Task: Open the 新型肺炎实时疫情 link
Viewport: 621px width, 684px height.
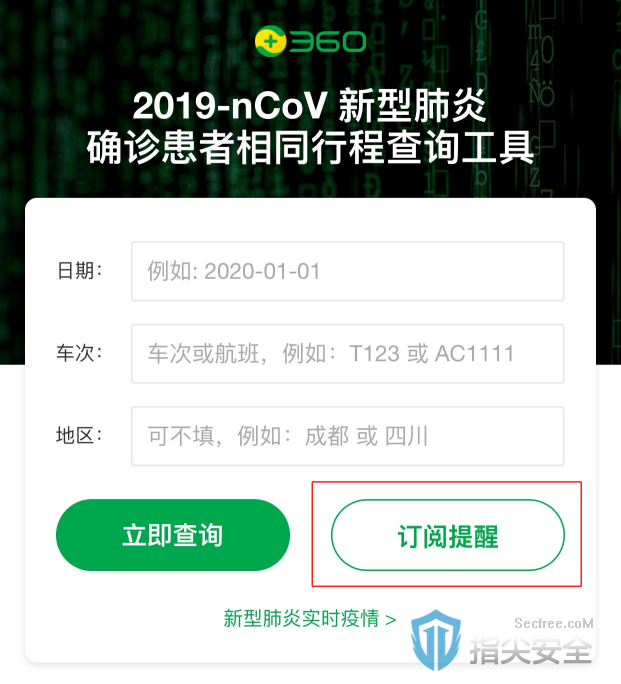Action: 309,619
